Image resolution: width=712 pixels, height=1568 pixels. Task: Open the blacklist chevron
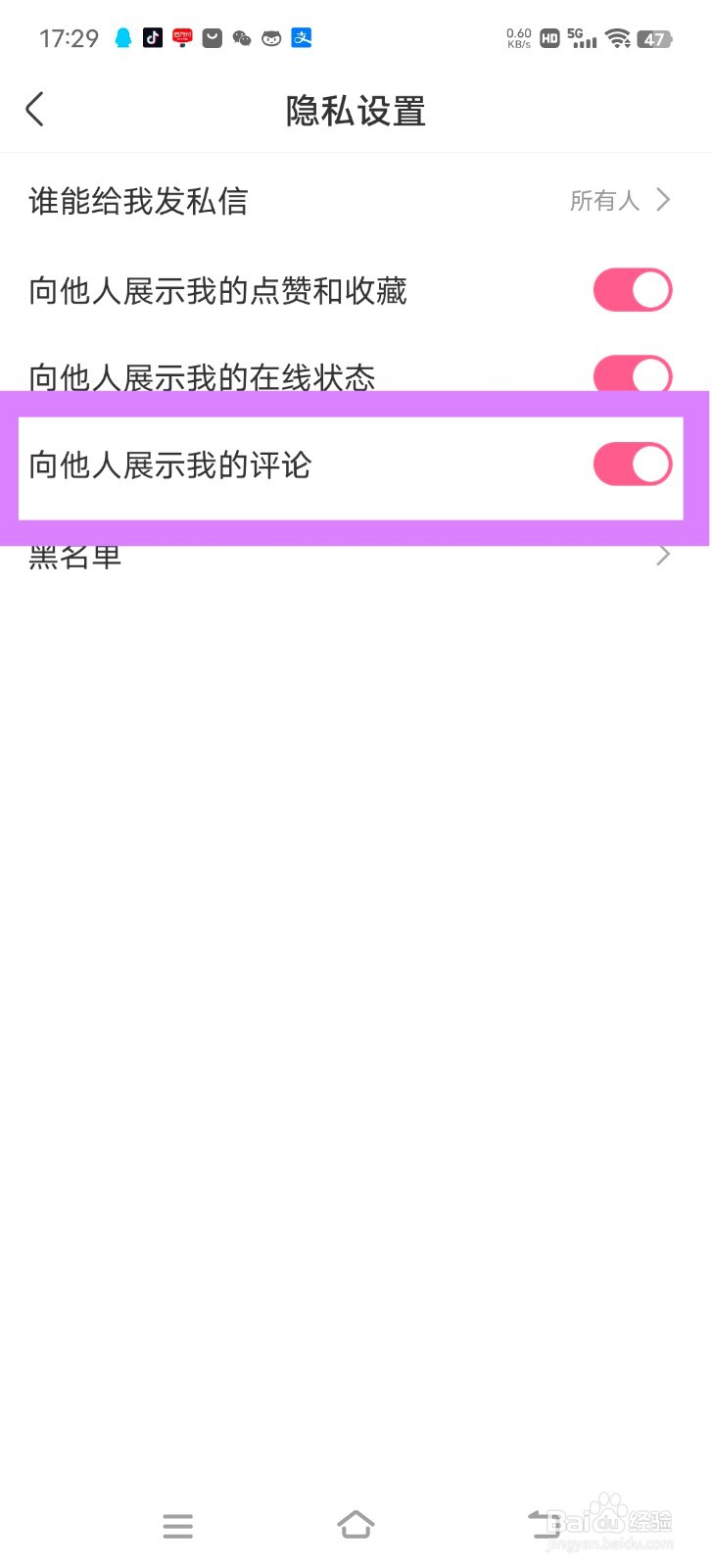click(664, 554)
